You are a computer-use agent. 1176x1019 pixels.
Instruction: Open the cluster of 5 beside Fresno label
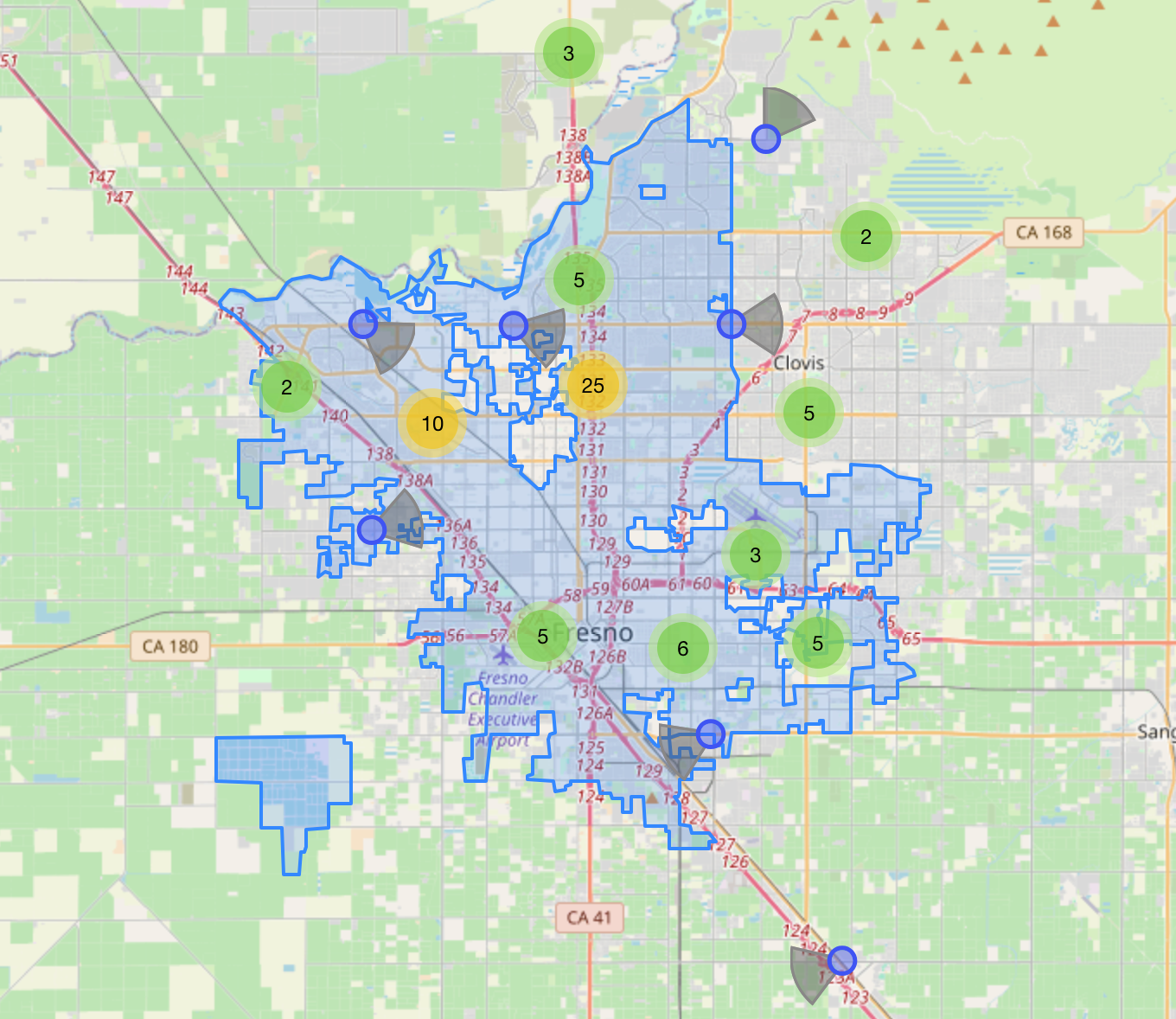point(542,637)
